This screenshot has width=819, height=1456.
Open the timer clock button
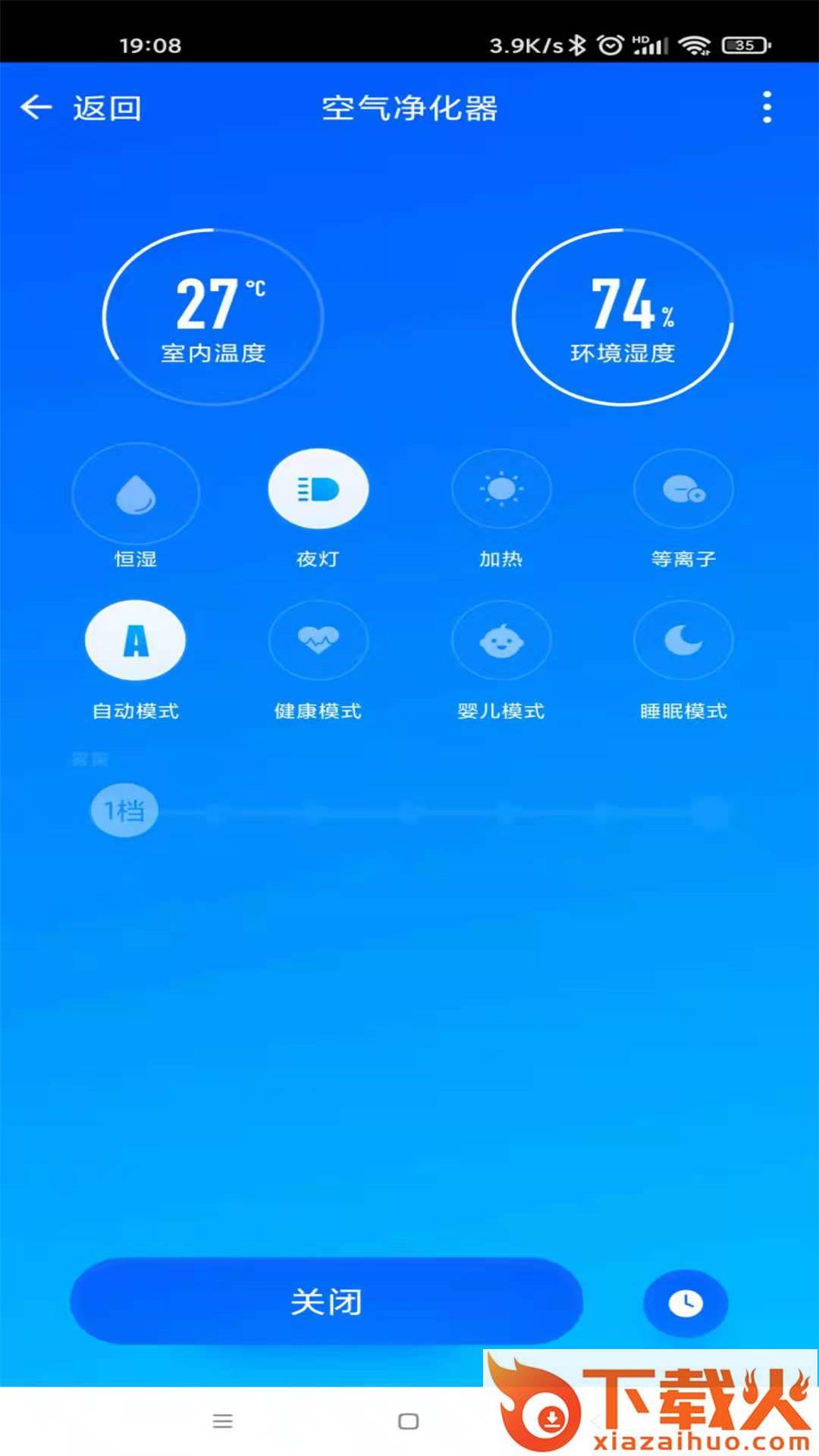coord(686,1303)
